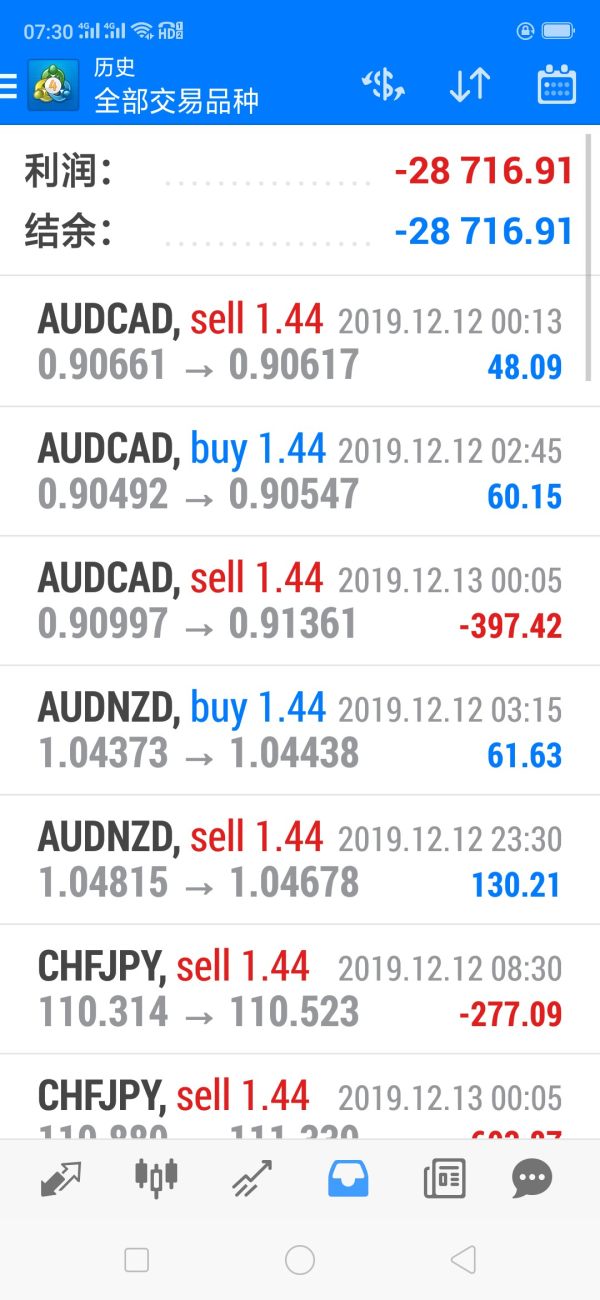Switch to the candlestick chart tab

pos(157,1178)
